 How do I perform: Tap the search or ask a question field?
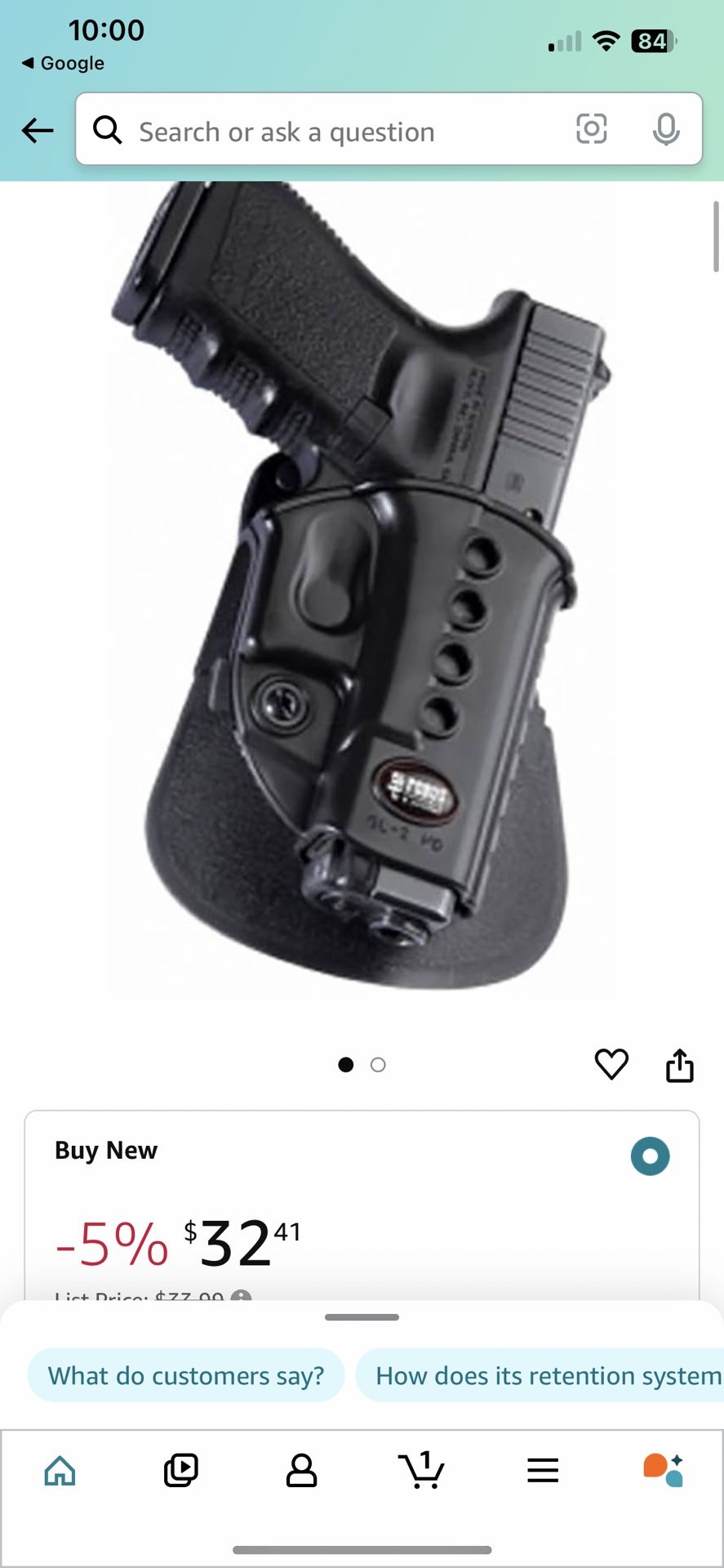point(326,131)
